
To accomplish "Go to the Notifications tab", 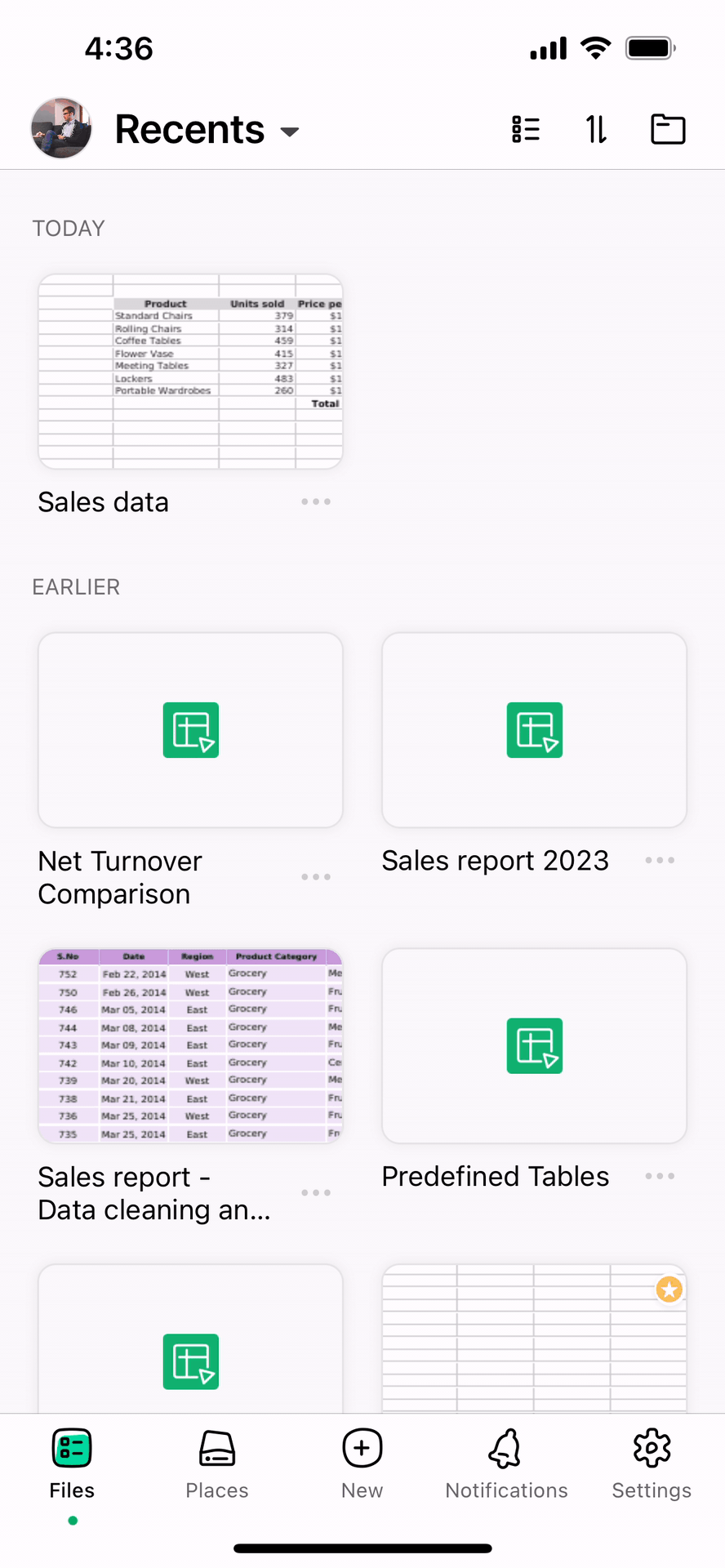I will coord(506,1464).
